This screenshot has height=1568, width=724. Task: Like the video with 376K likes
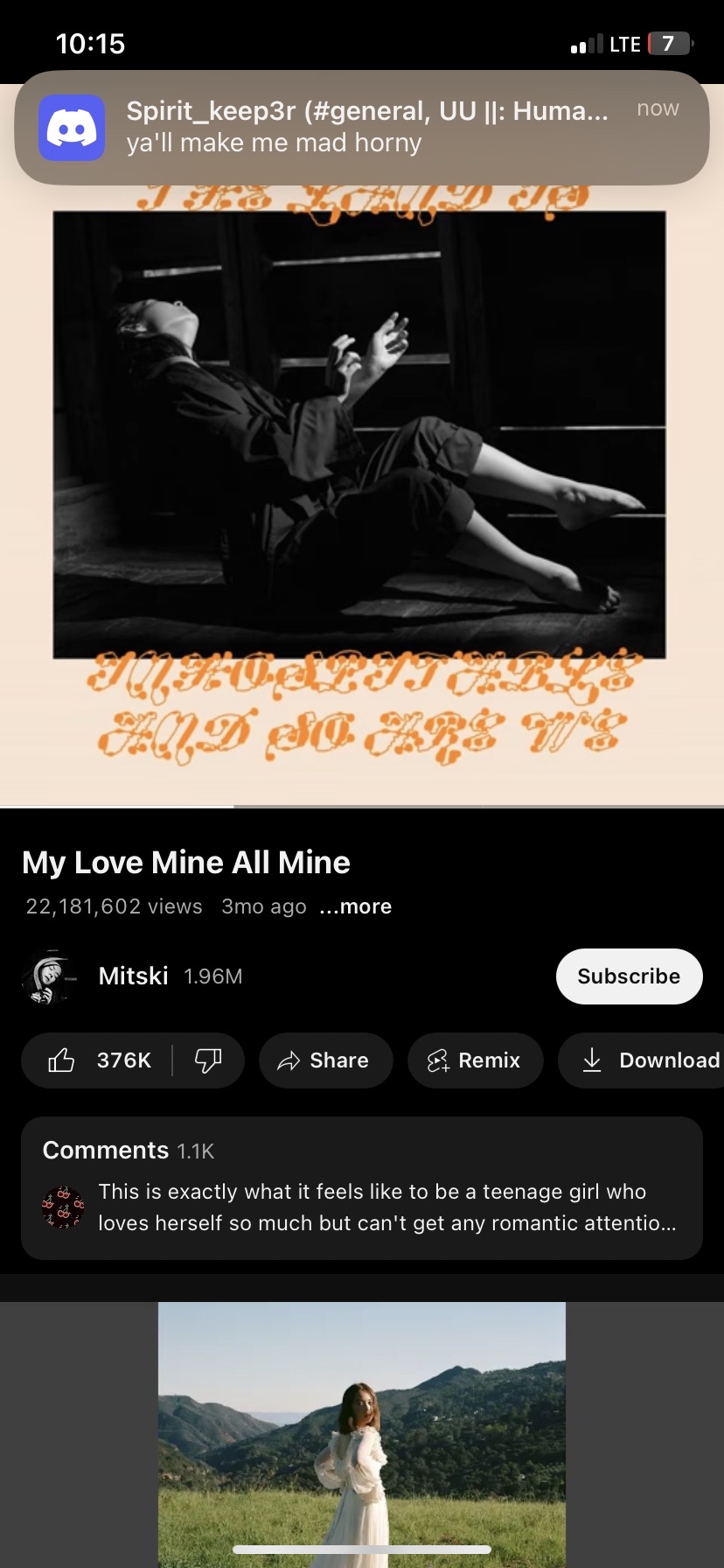tap(98, 1060)
